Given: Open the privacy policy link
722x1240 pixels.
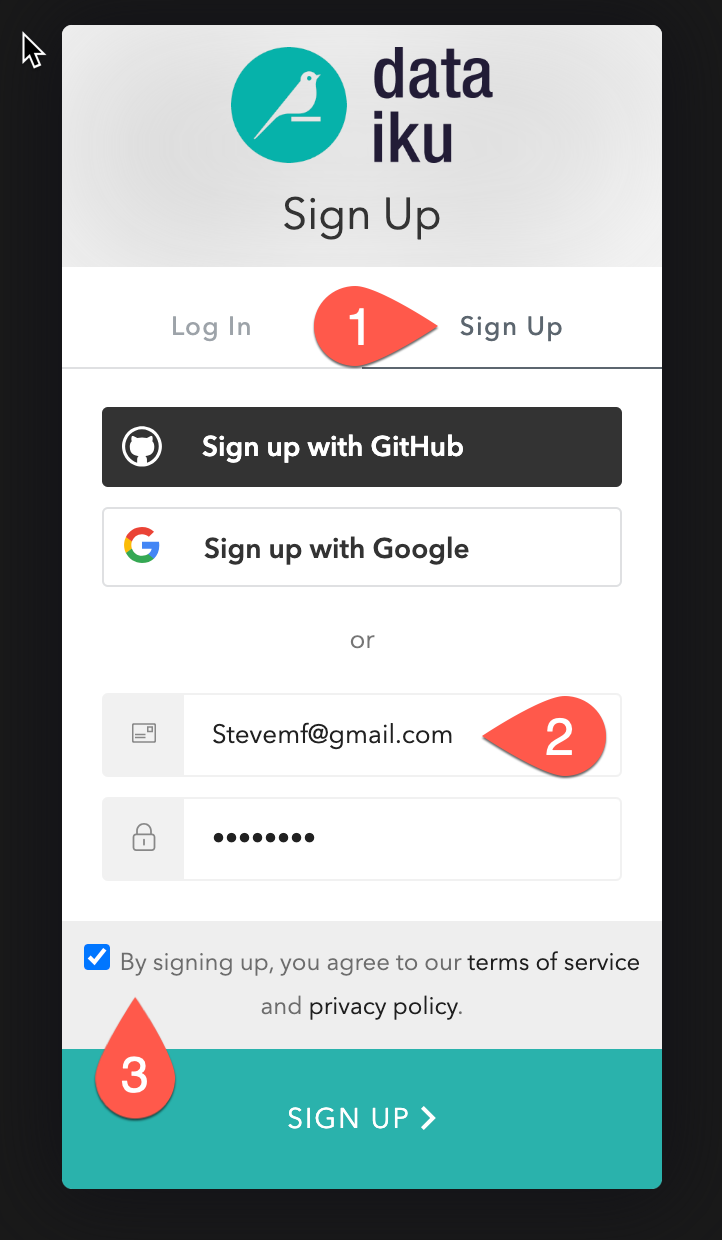Looking at the screenshot, I should [x=383, y=1006].
